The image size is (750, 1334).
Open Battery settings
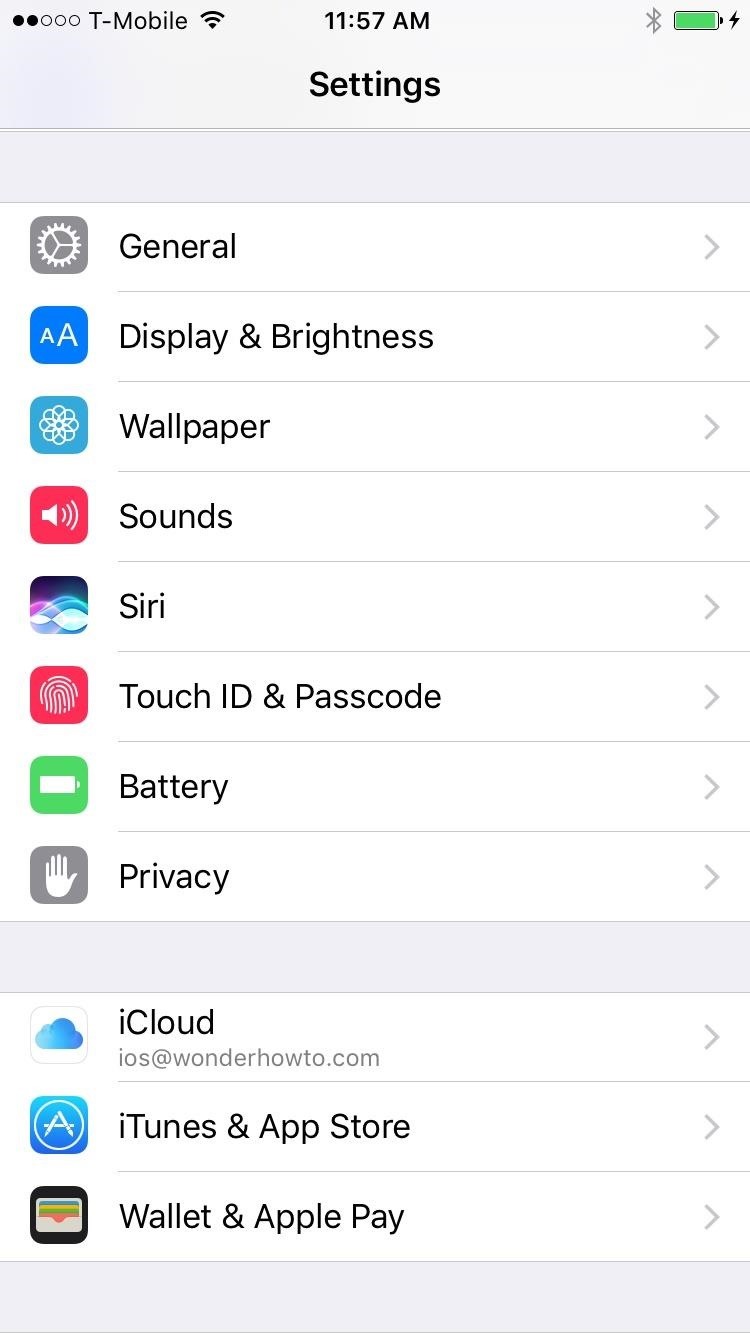click(173, 786)
